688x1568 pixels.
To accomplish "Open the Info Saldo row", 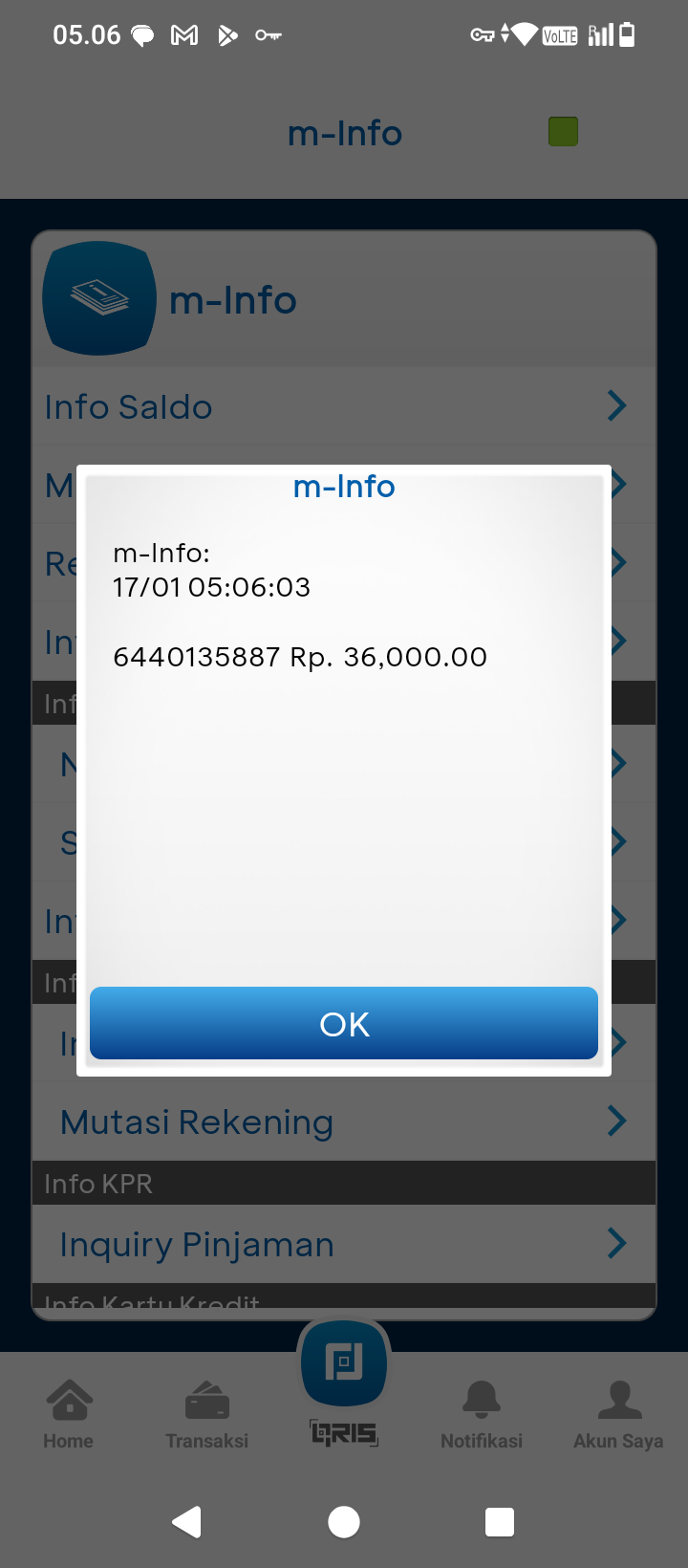I will (334, 407).
